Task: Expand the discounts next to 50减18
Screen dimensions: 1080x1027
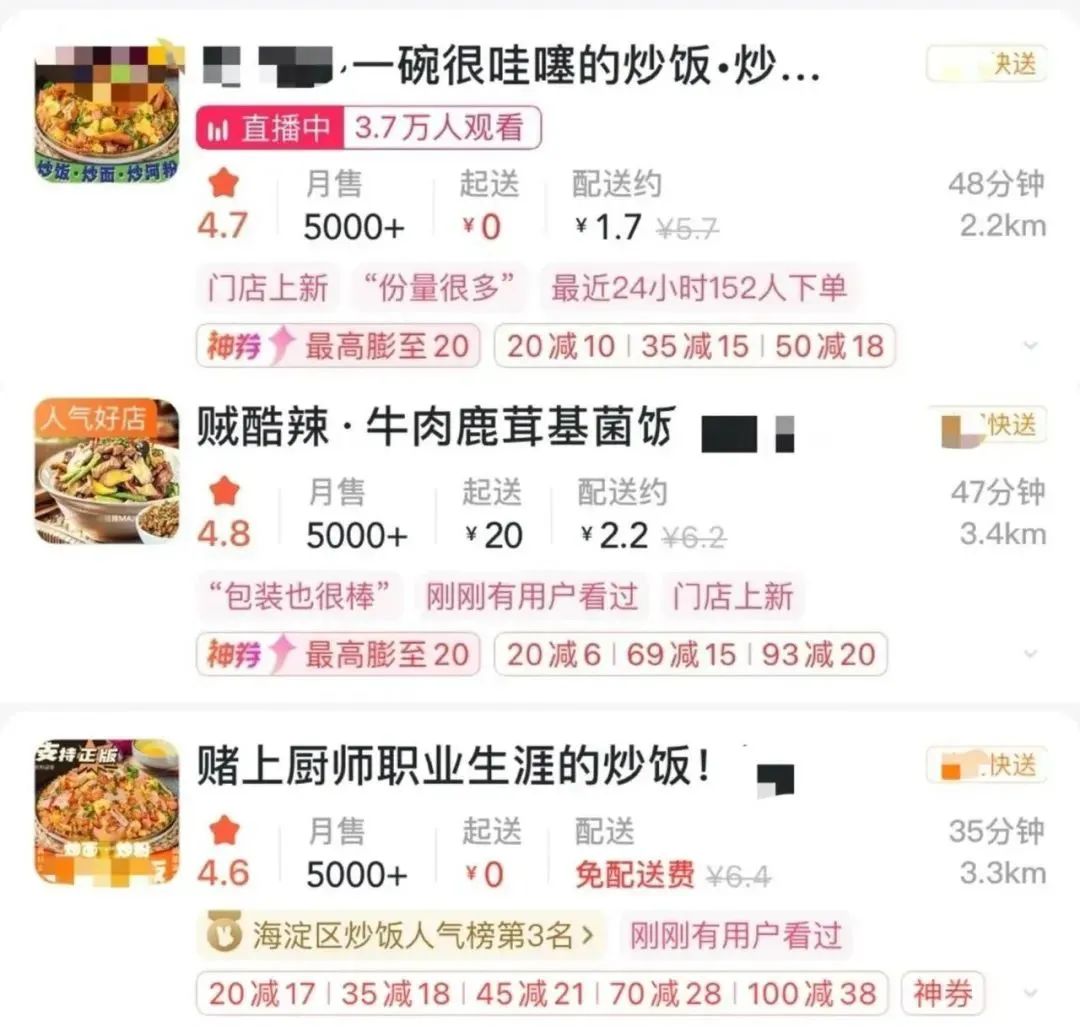Action: coord(1031,346)
